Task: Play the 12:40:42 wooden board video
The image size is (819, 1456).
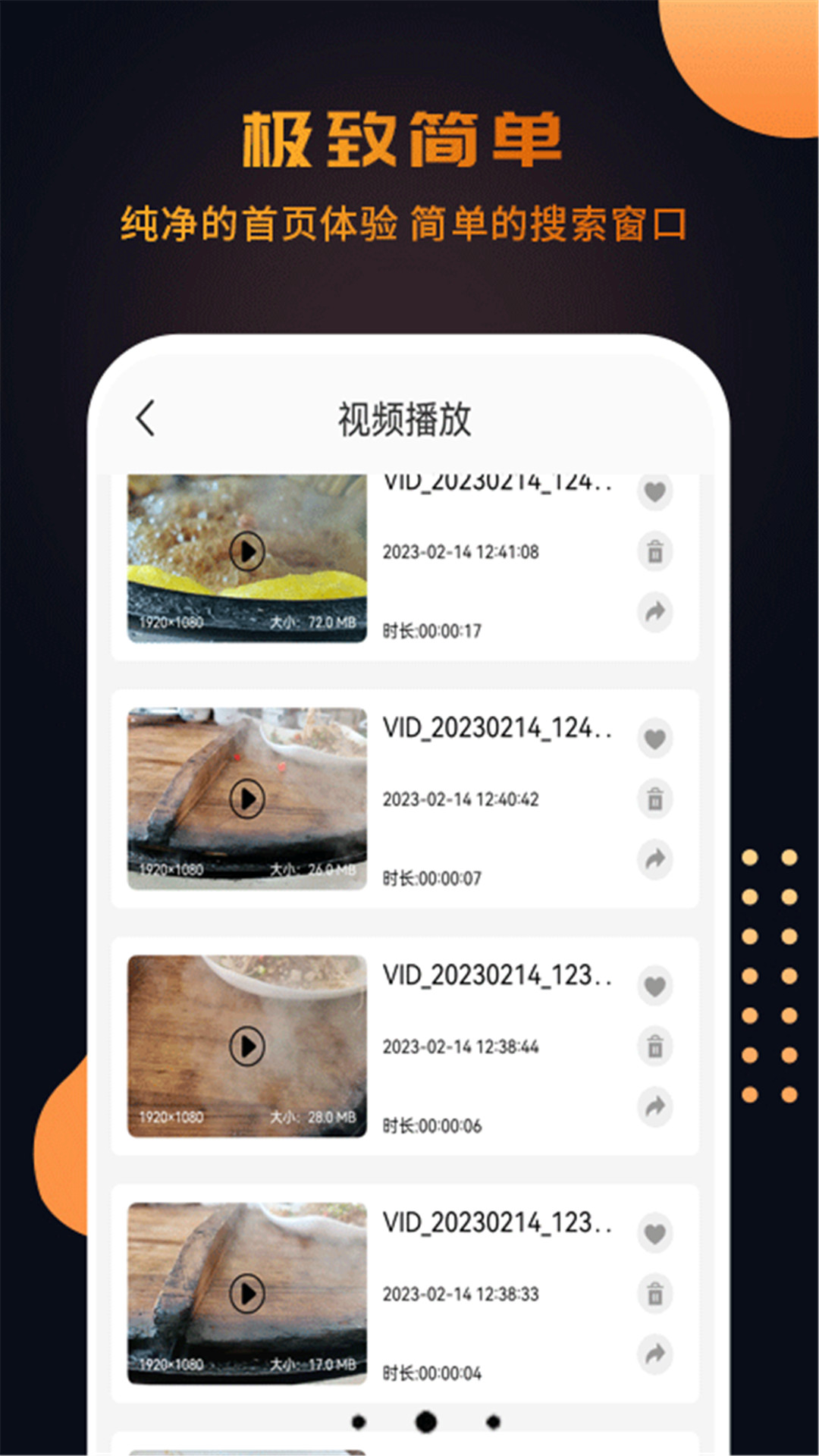Action: click(x=247, y=799)
